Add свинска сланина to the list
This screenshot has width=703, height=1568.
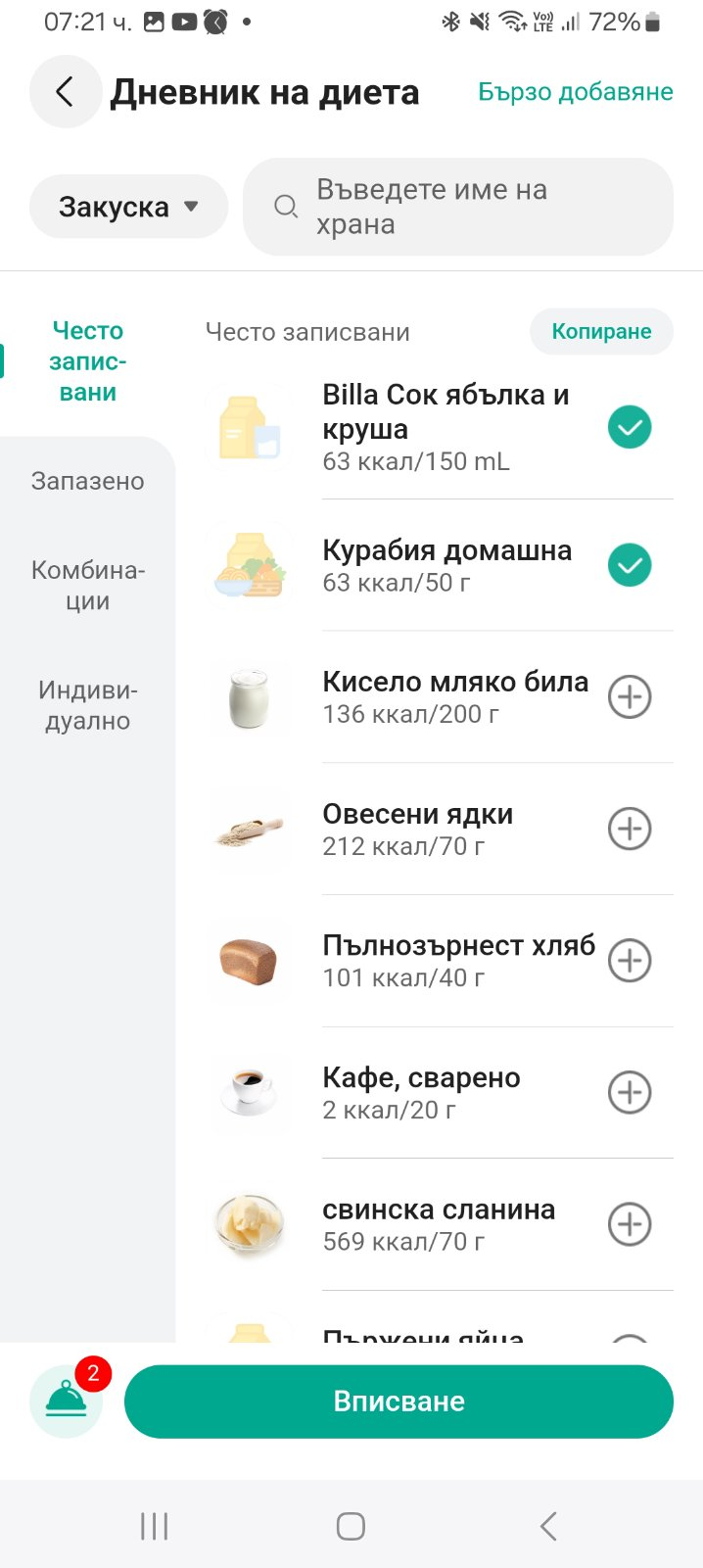click(x=630, y=1224)
